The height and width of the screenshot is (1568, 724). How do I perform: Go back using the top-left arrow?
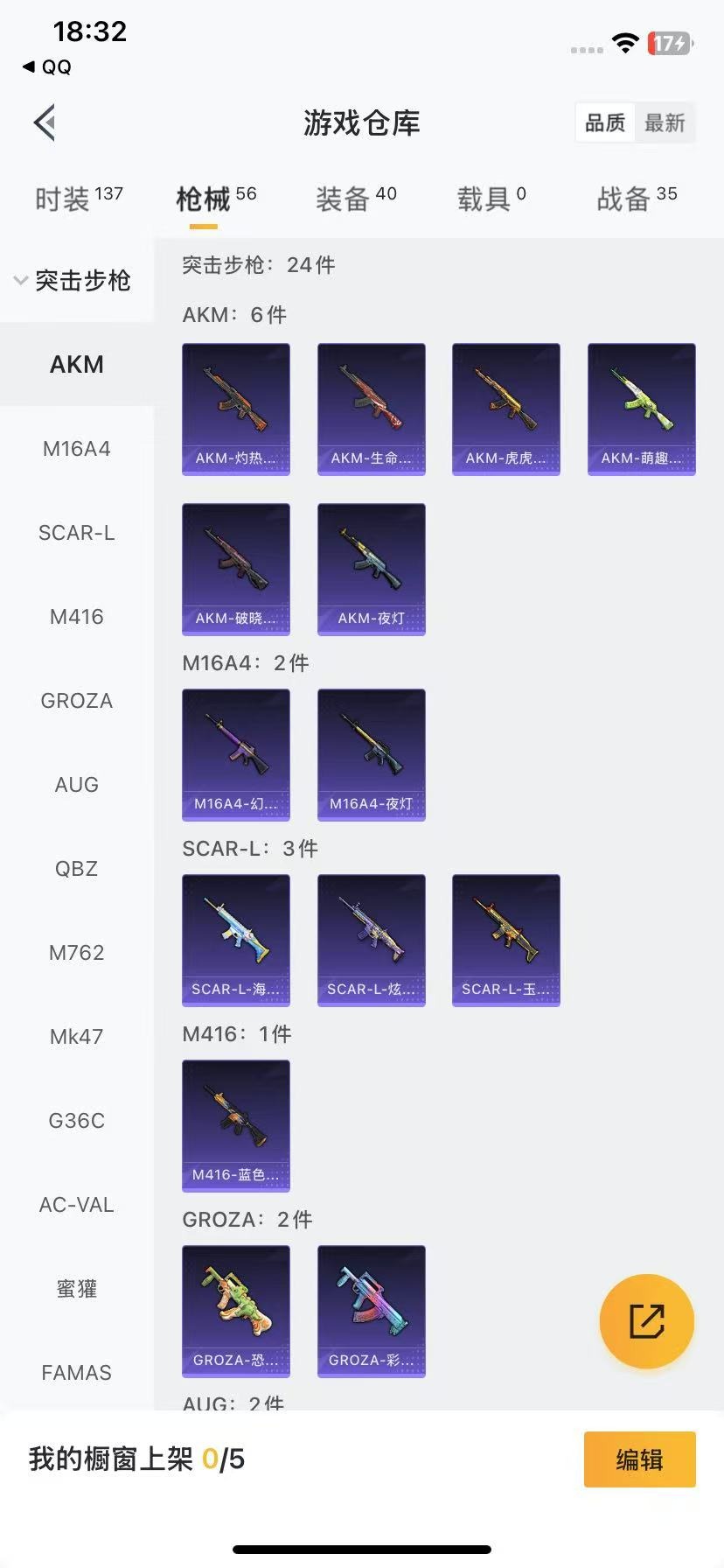click(45, 122)
